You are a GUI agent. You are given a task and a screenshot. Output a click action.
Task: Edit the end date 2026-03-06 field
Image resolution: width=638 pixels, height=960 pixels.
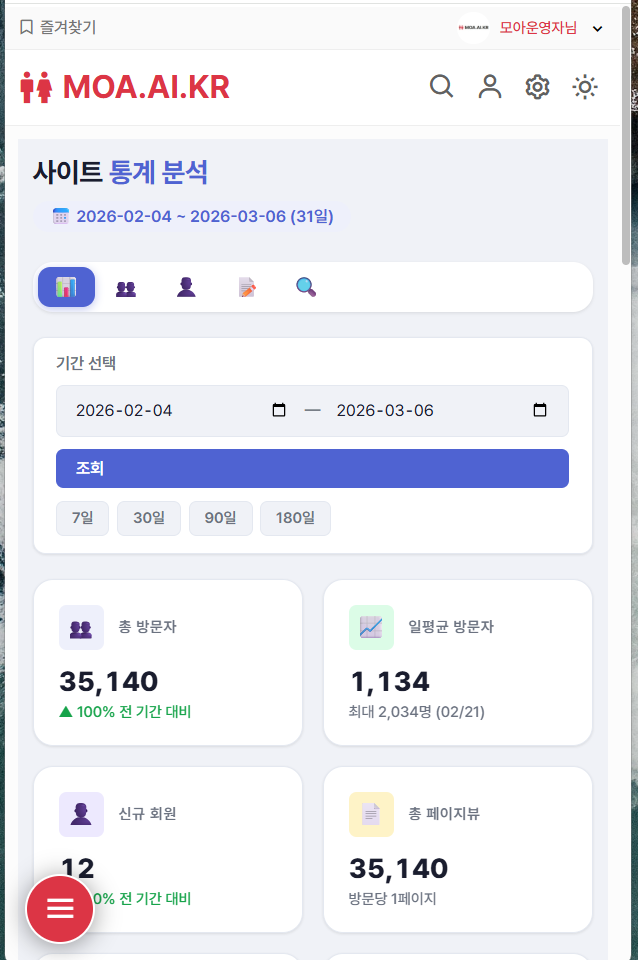pyautogui.click(x=430, y=411)
